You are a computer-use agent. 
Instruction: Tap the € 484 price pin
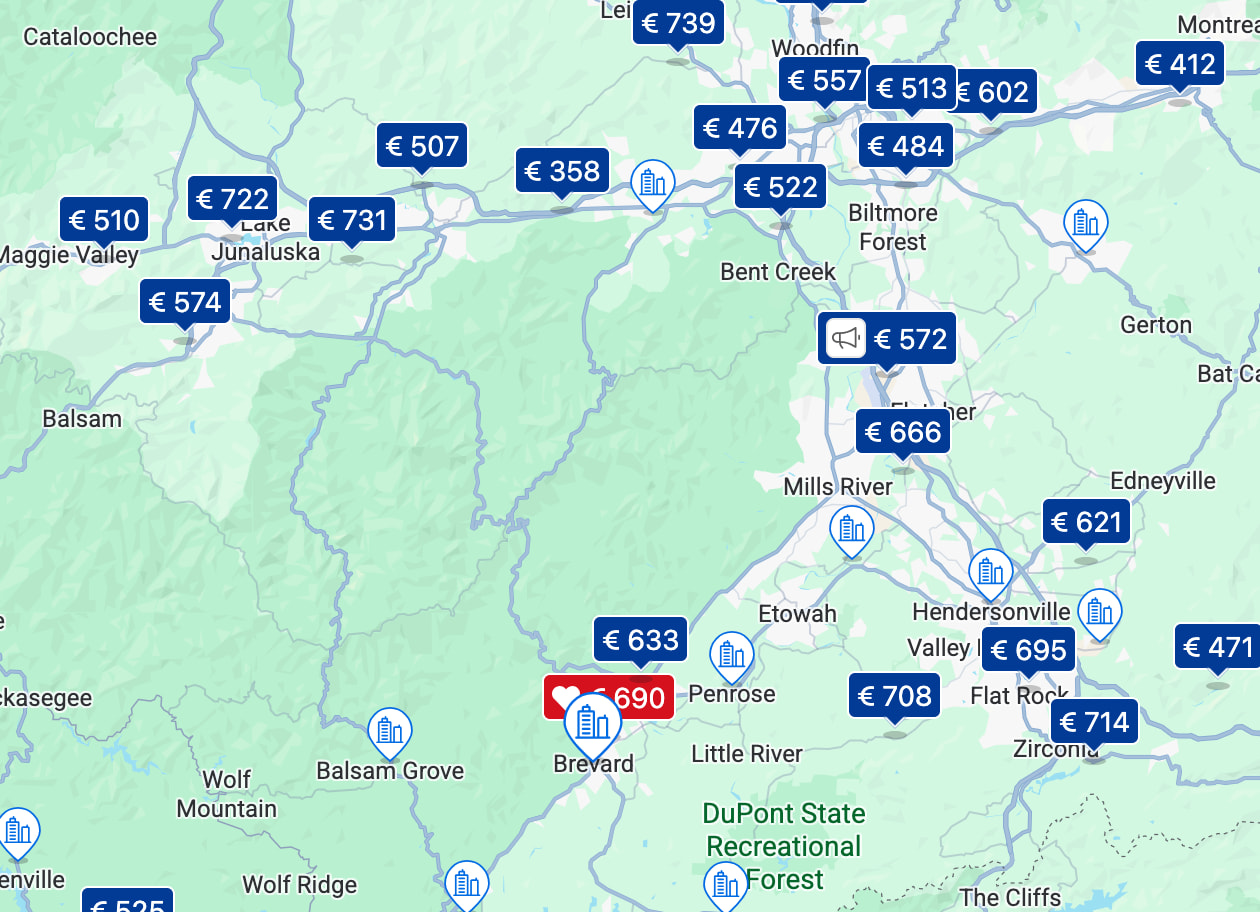point(905,147)
